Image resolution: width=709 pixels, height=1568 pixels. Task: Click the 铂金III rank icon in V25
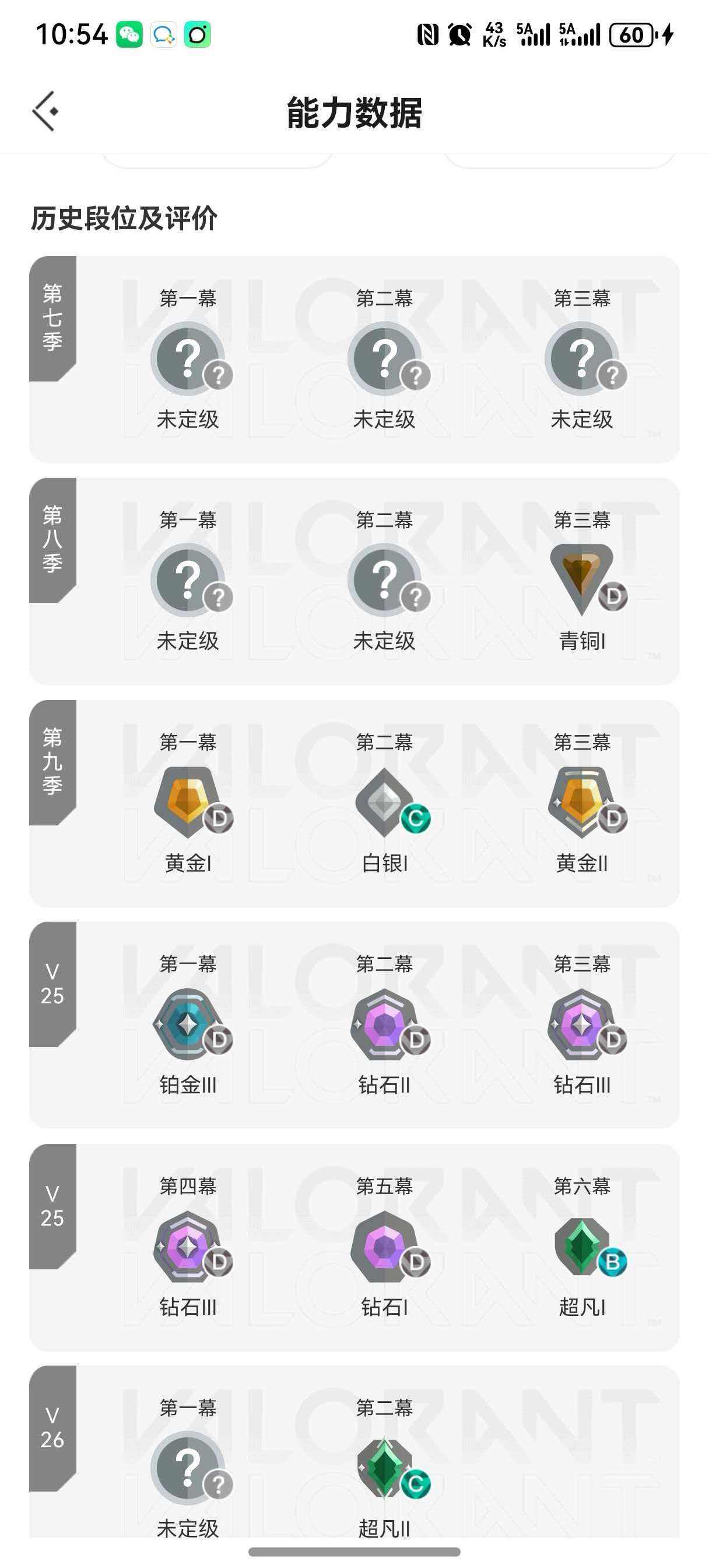(185, 1025)
